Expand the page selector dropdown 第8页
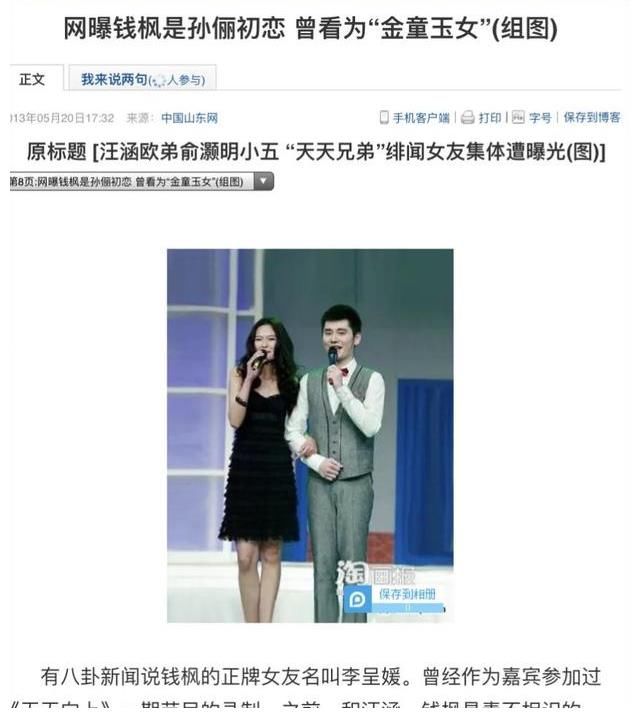This screenshot has width=640, height=728. [264, 182]
